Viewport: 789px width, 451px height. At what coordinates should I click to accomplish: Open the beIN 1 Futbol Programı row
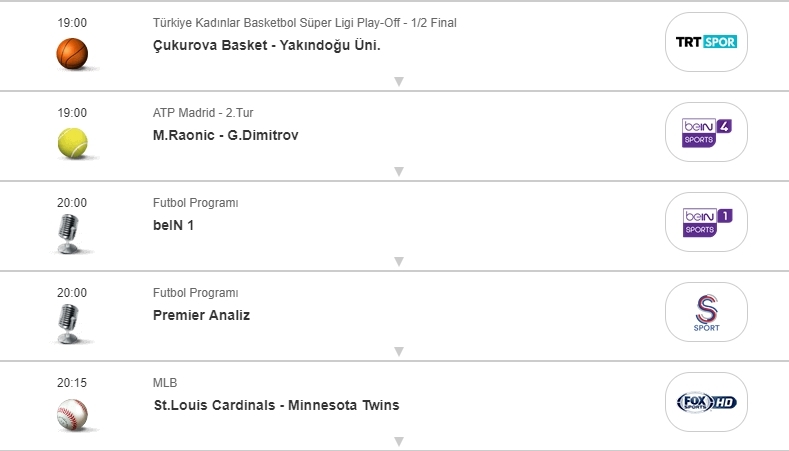pos(173,225)
